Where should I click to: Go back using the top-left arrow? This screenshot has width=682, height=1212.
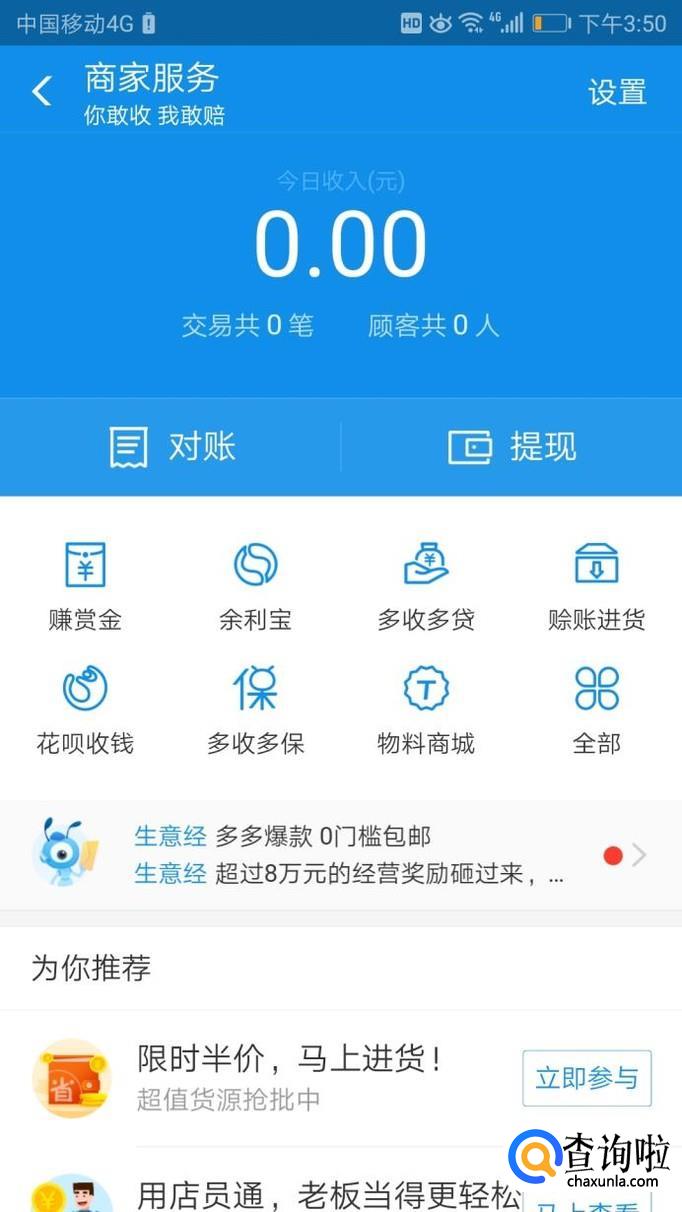tap(41, 92)
